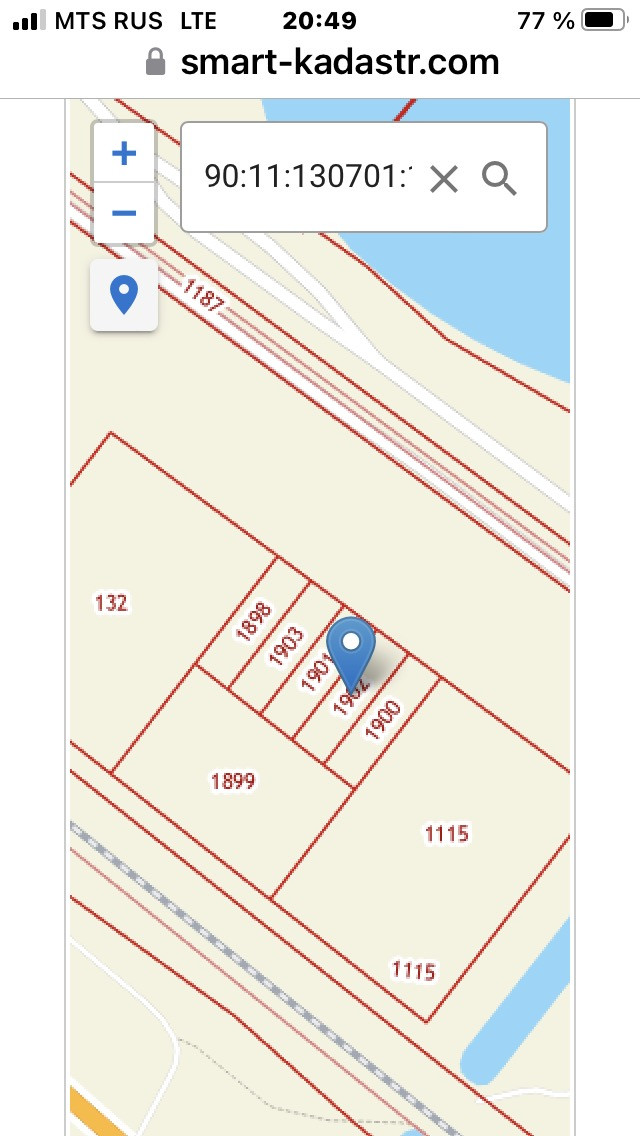Zoom in the map with plus button
The image size is (640, 1136).
(x=124, y=153)
